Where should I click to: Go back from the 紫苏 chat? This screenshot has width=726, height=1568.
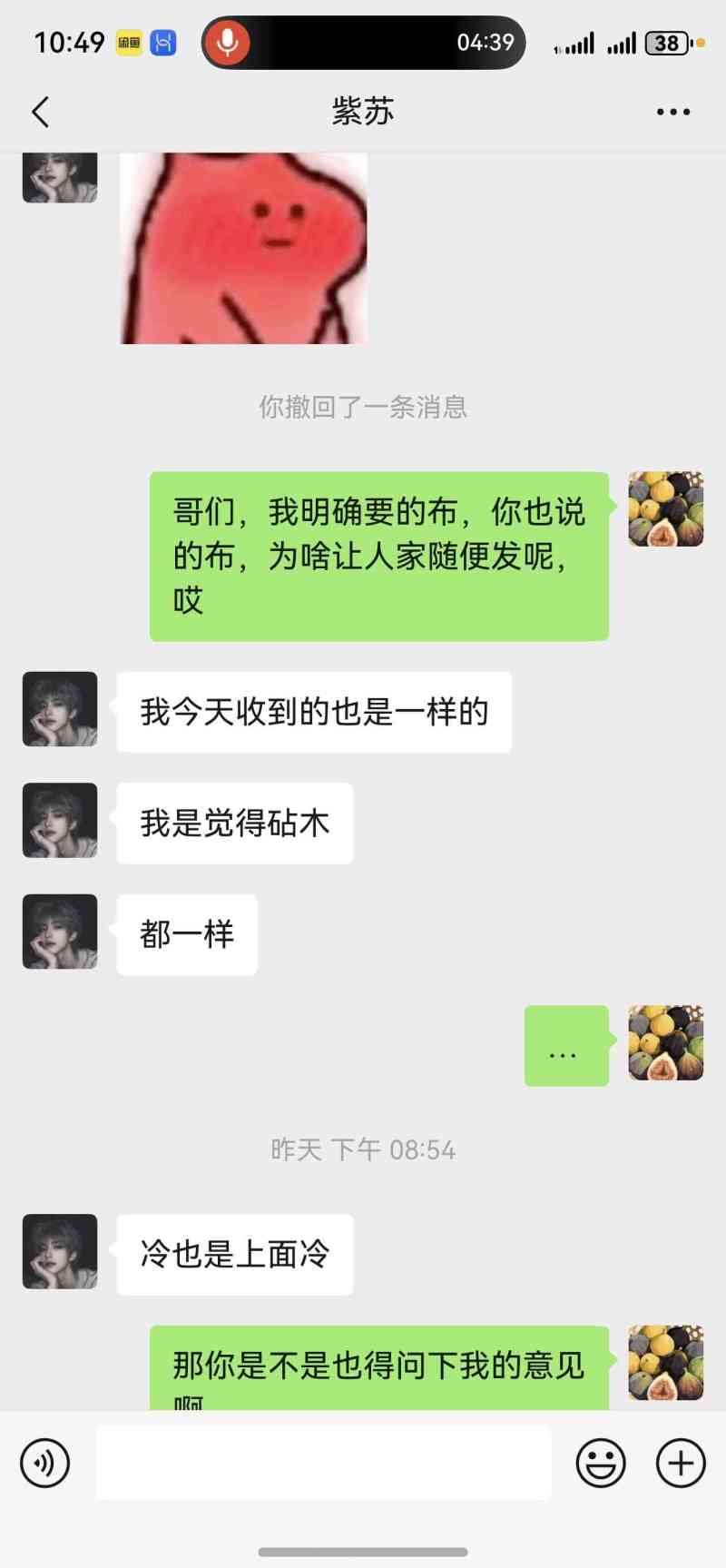[x=41, y=113]
